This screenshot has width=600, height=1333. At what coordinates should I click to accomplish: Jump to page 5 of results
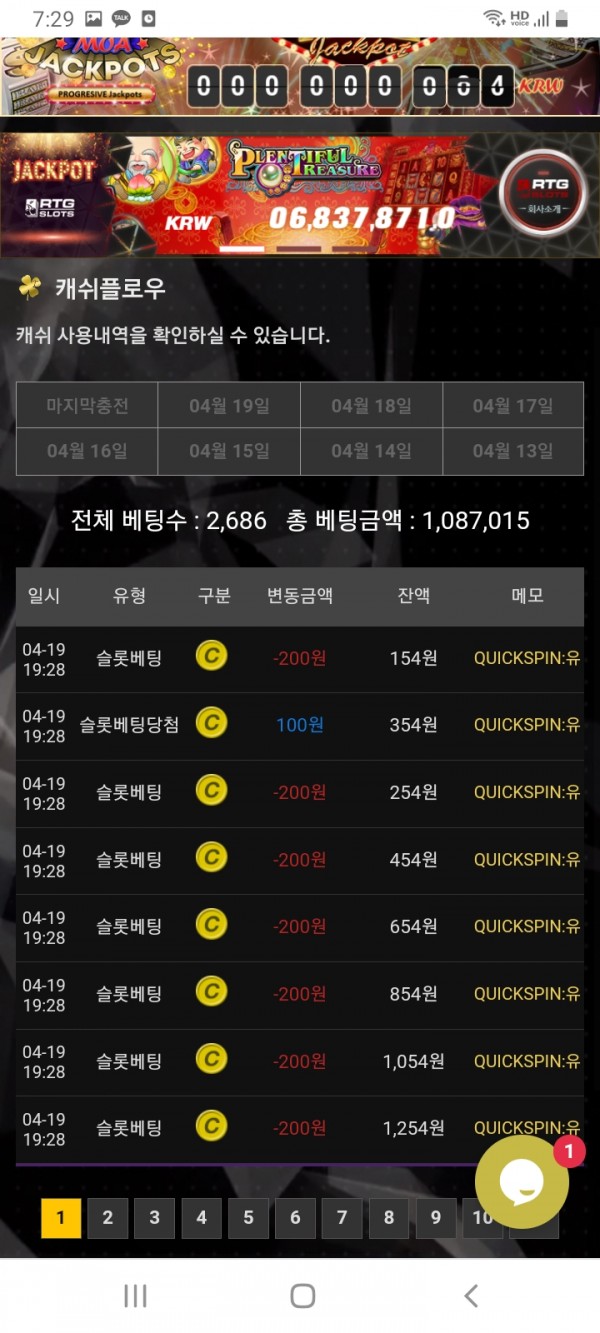(x=248, y=1218)
